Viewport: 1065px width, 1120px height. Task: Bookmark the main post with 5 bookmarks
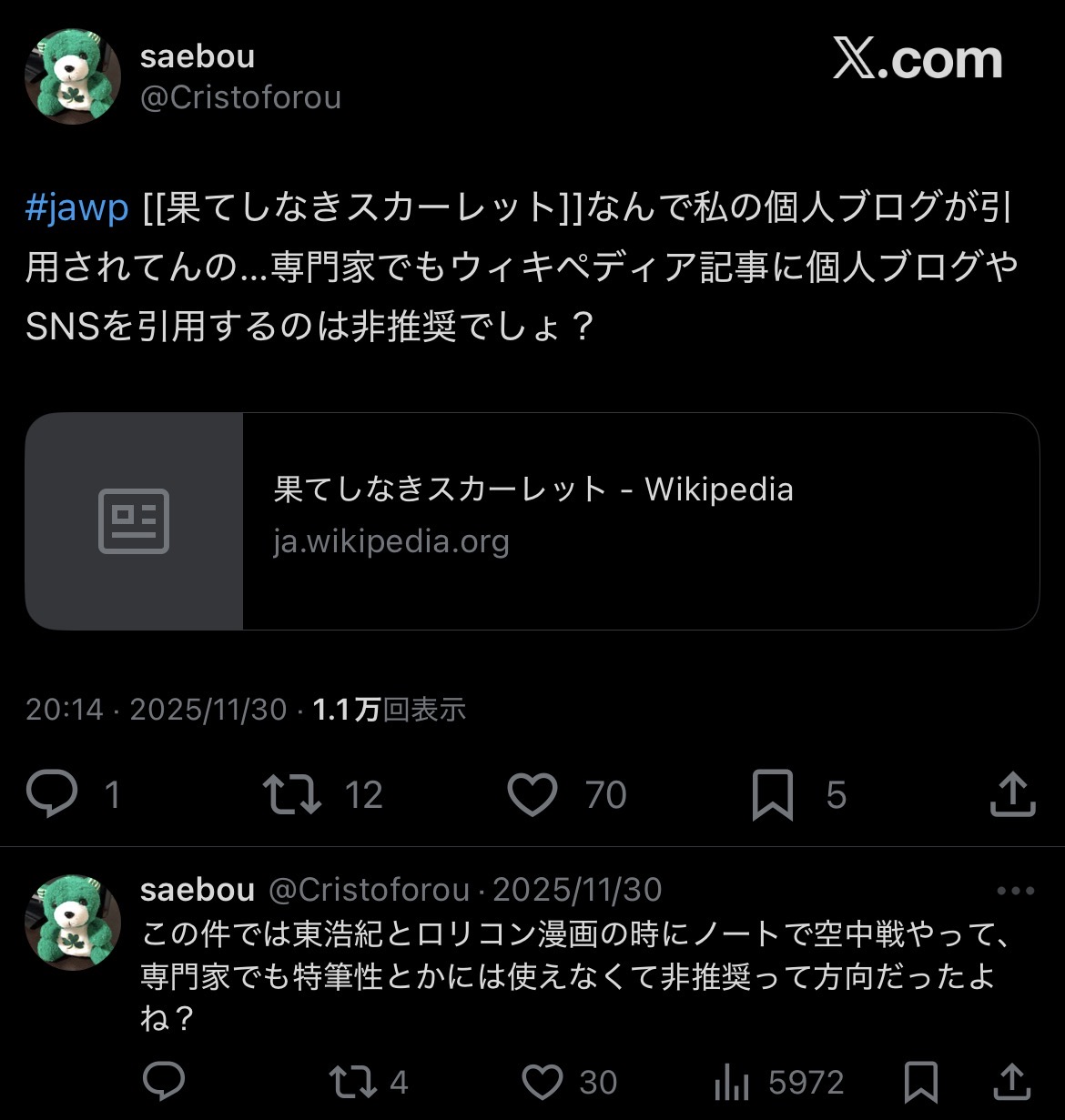773,794
